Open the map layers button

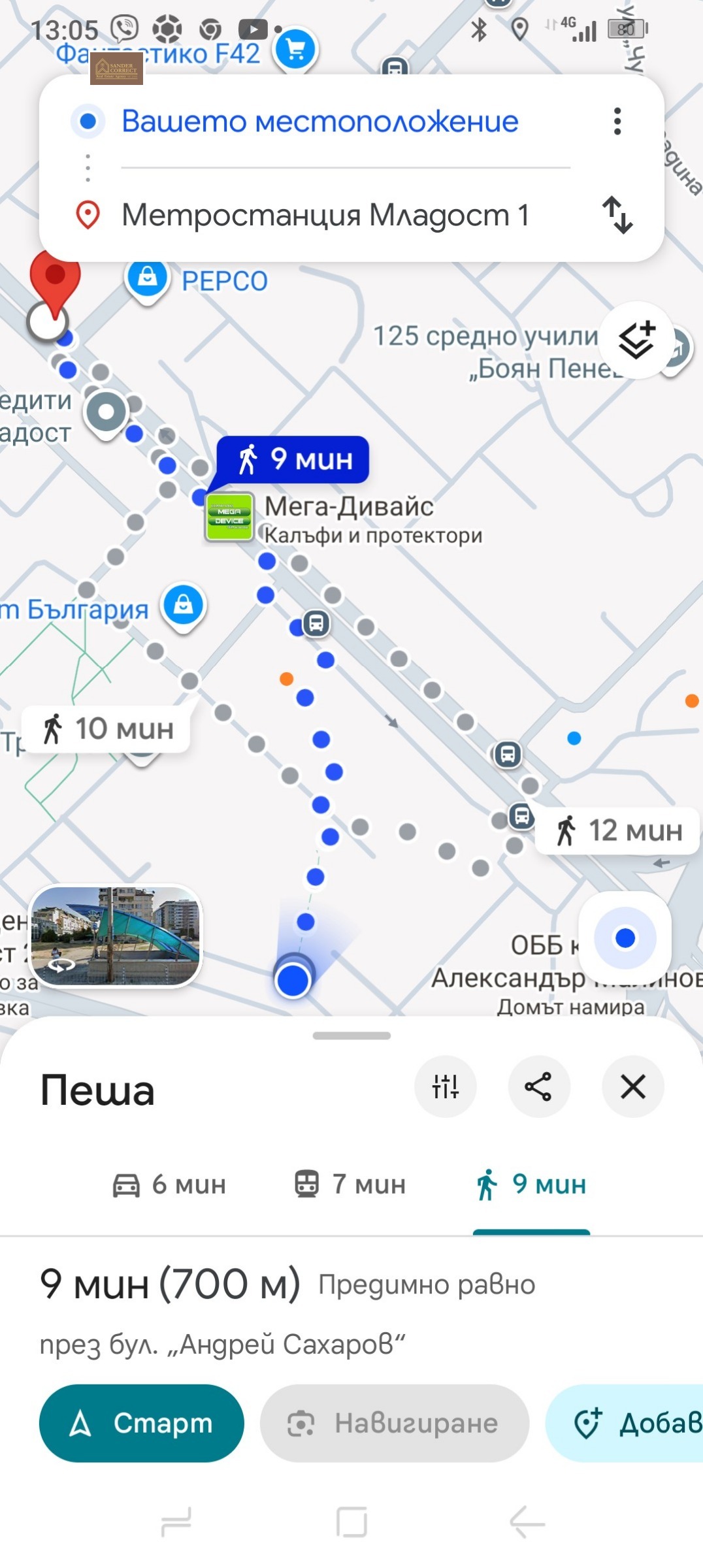[637, 340]
